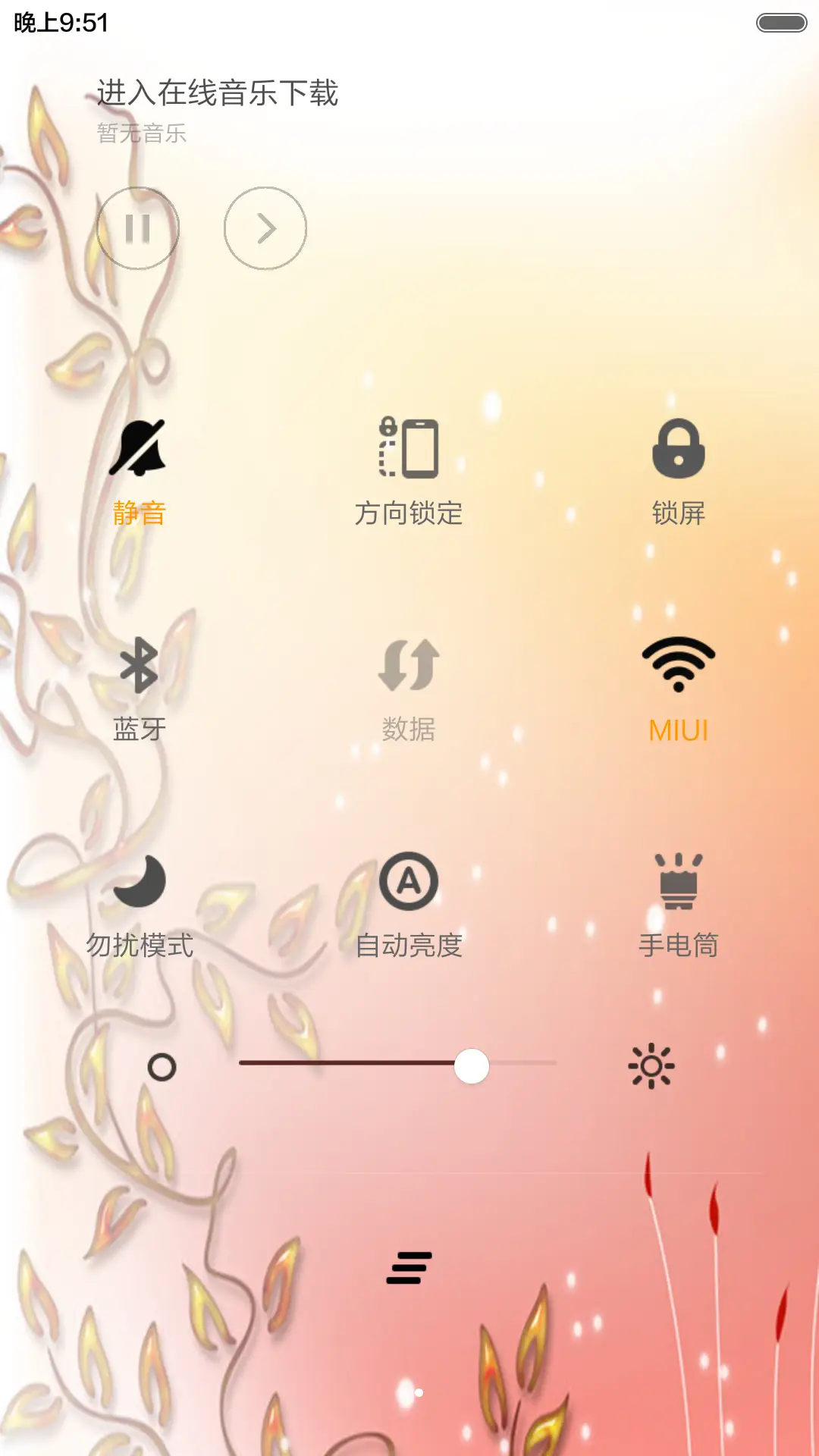Open 进入在线音乐下载 online music download
The height and width of the screenshot is (1456, 819).
click(218, 93)
